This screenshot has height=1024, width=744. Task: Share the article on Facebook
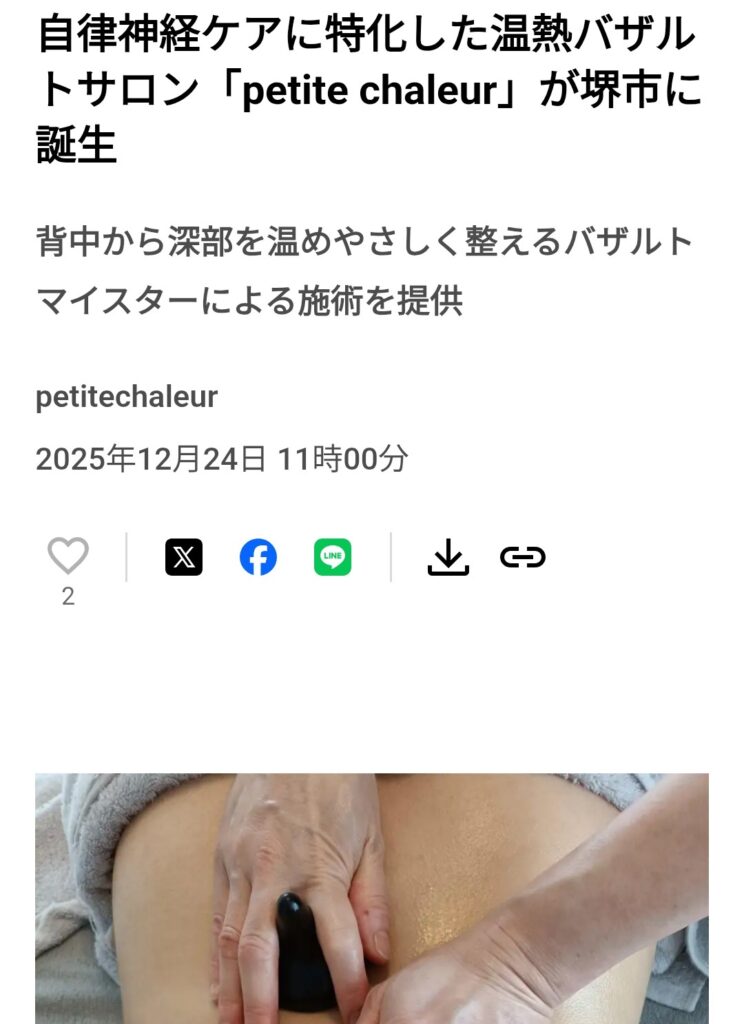258,557
